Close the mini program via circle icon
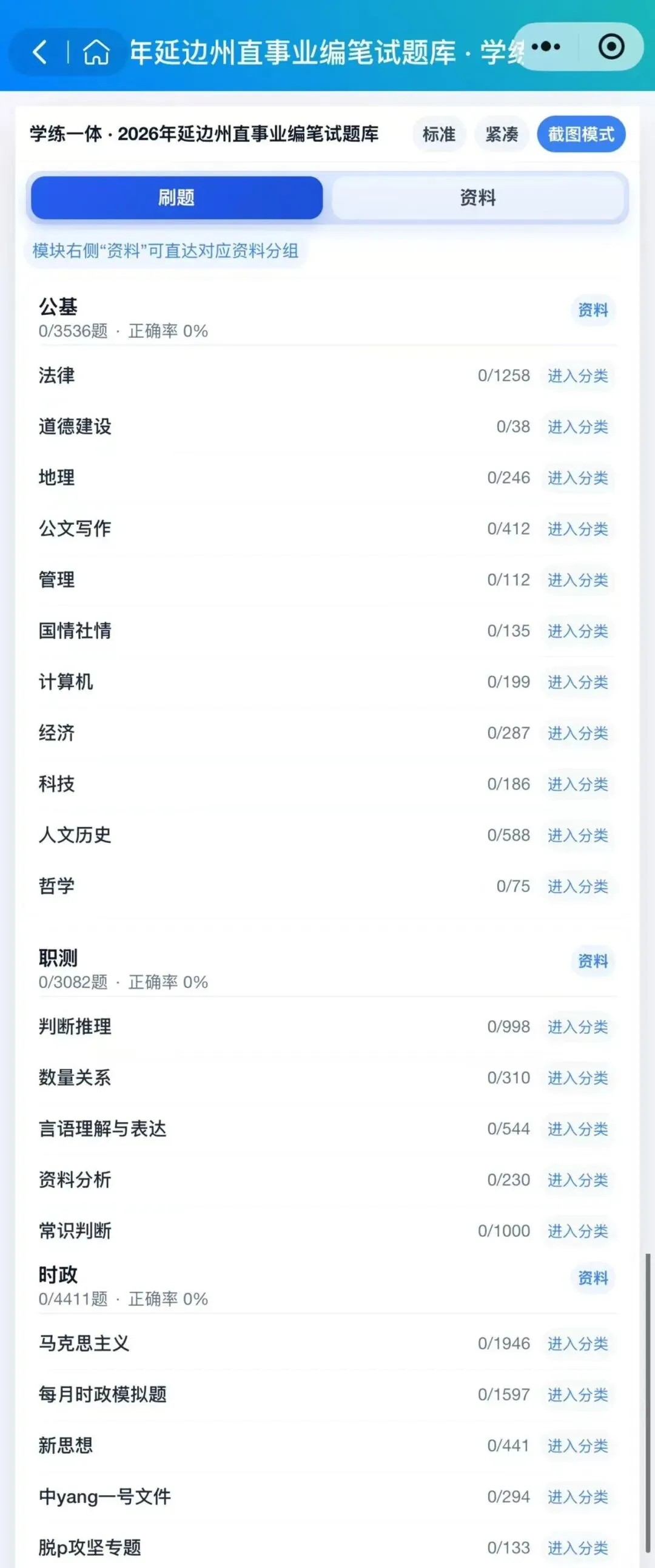The image size is (655, 1568). tap(611, 47)
